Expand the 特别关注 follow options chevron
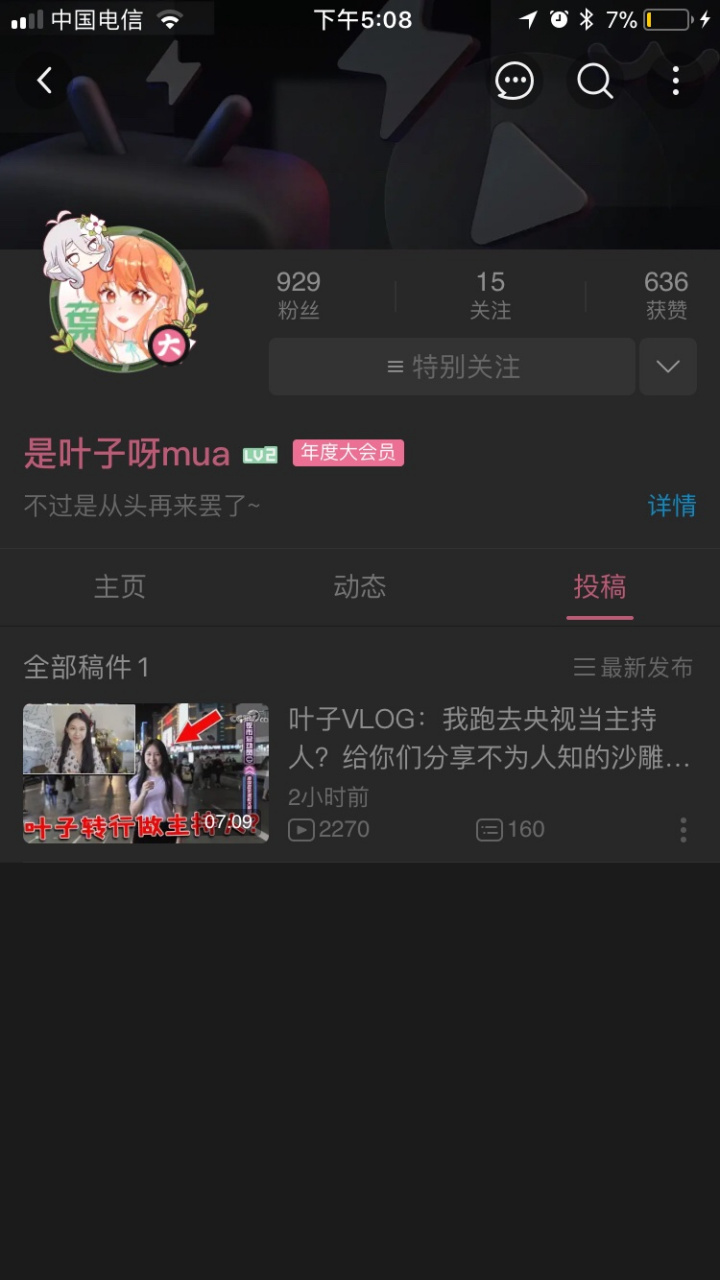This screenshot has width=720, height=1280. click(667, 366)
